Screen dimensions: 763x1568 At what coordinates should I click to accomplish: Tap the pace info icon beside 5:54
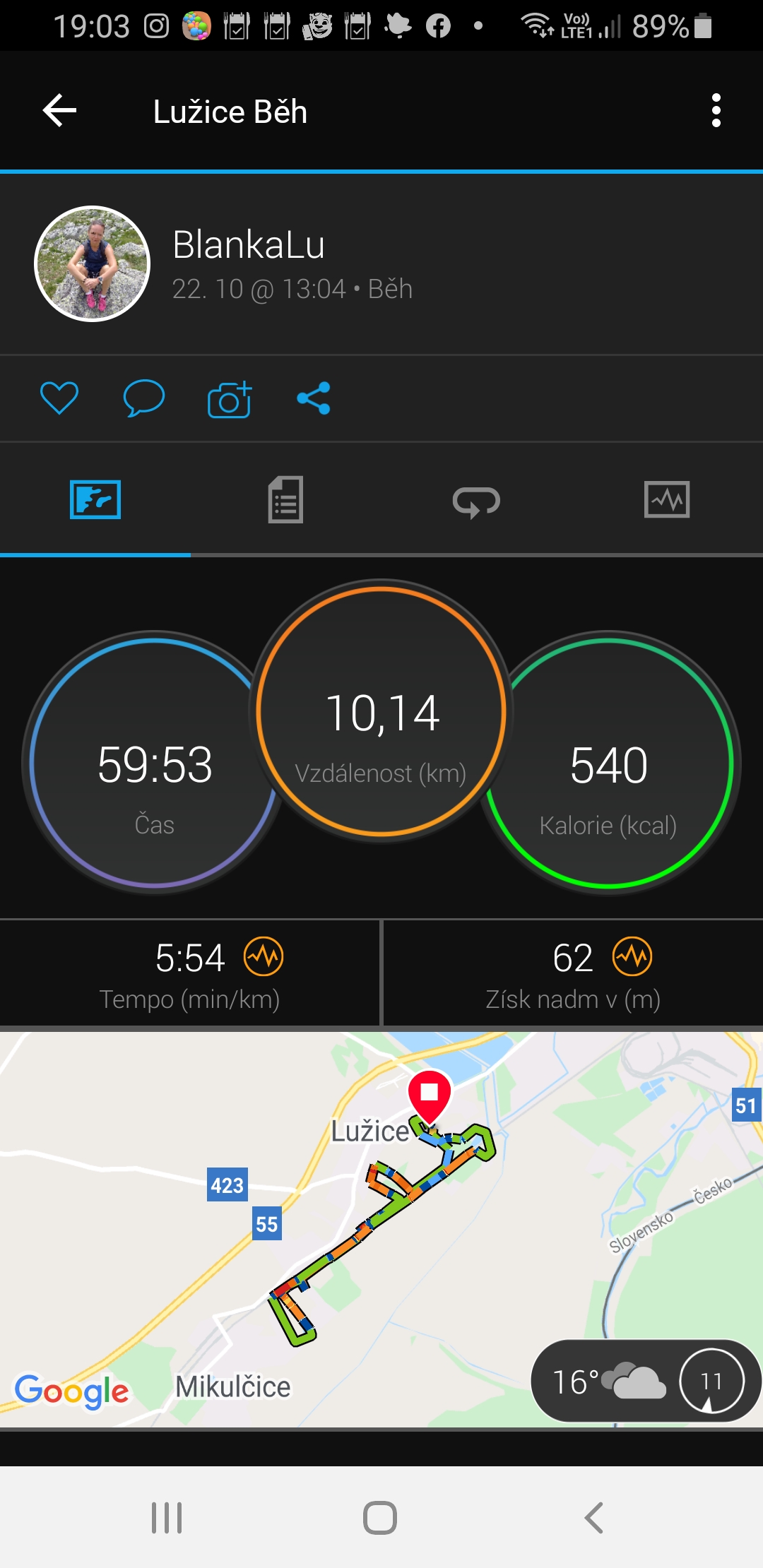(x=264, y=957)
